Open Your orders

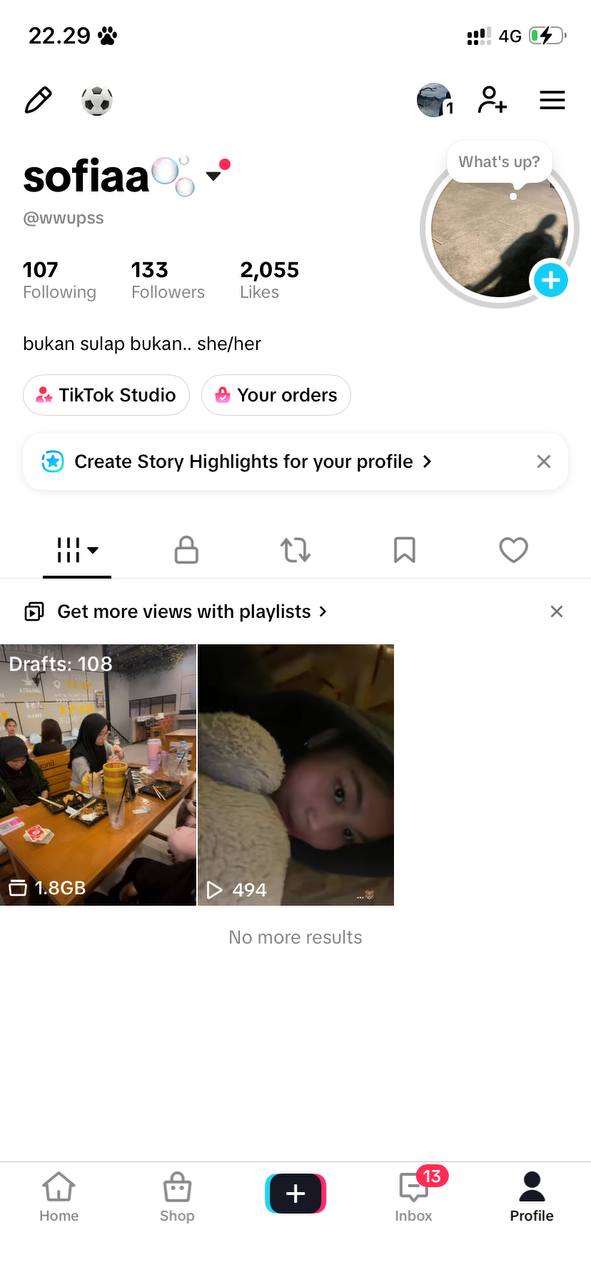[276, 395]
